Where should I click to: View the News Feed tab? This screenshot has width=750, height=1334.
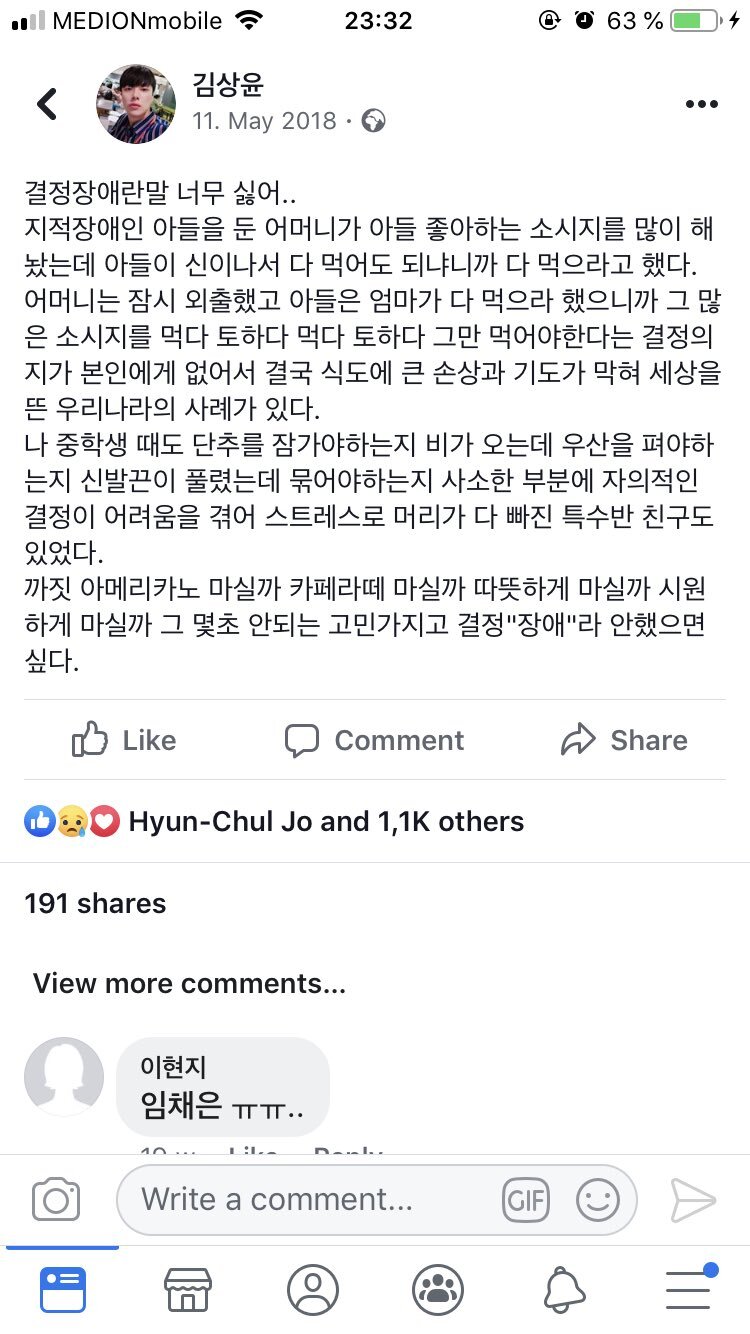pyautogui.click(x=62, y=1290)
